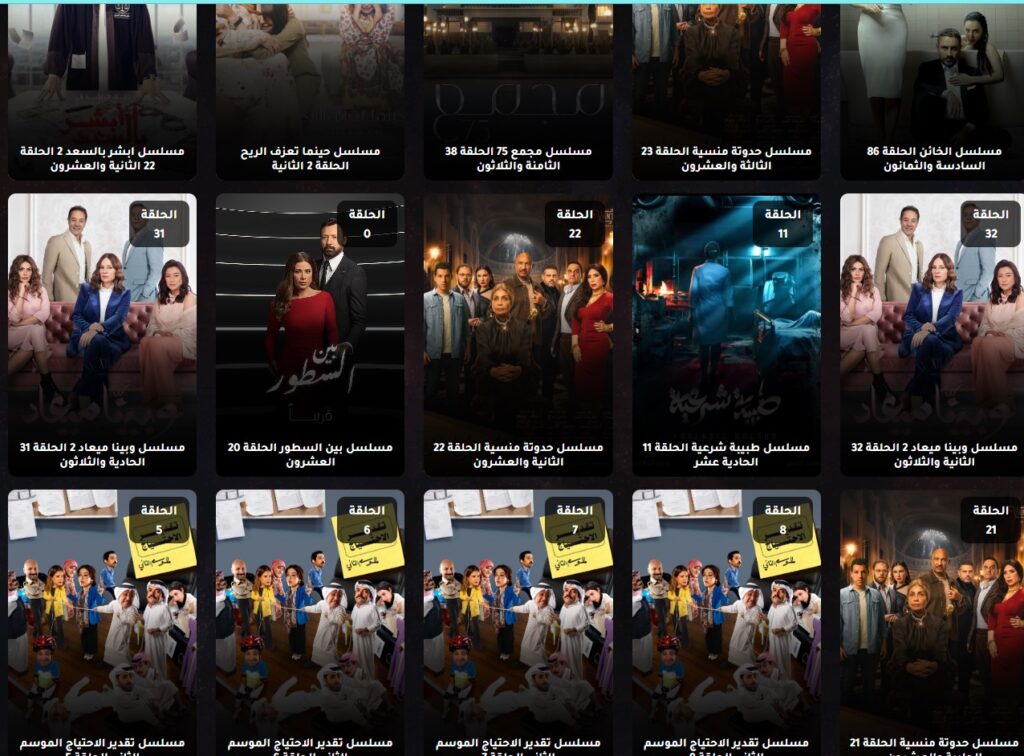Viewport: 1024px width, 756px height.
Task: Open تقدير الاحتياج card with episode badge 8
Action: tap(726, 620)
